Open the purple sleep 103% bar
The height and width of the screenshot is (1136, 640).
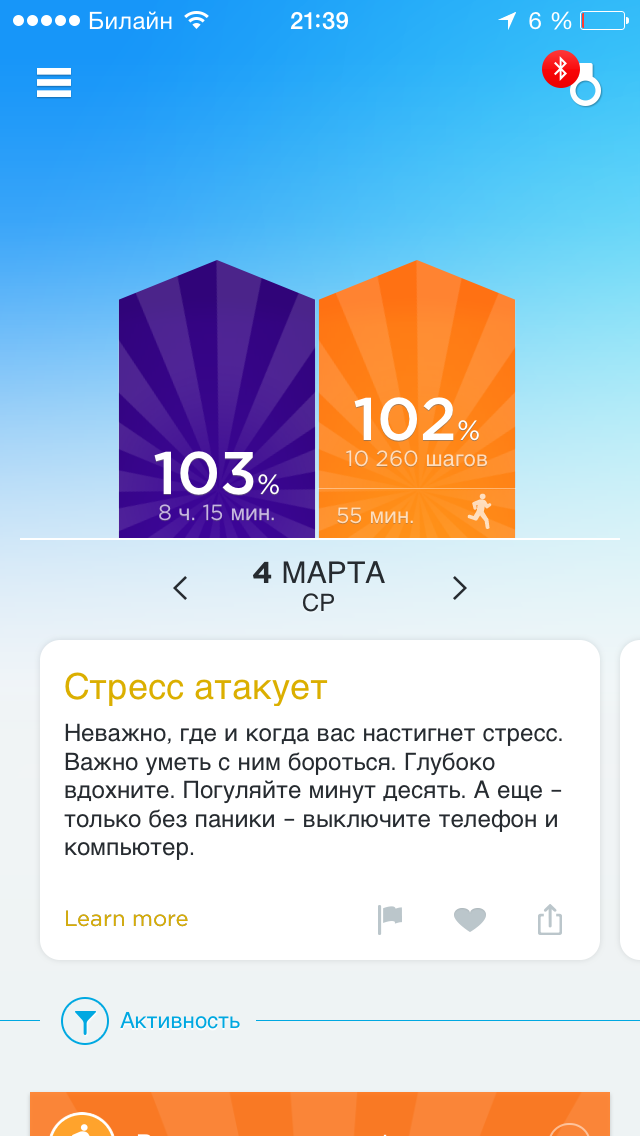click(x=217, y=399)
